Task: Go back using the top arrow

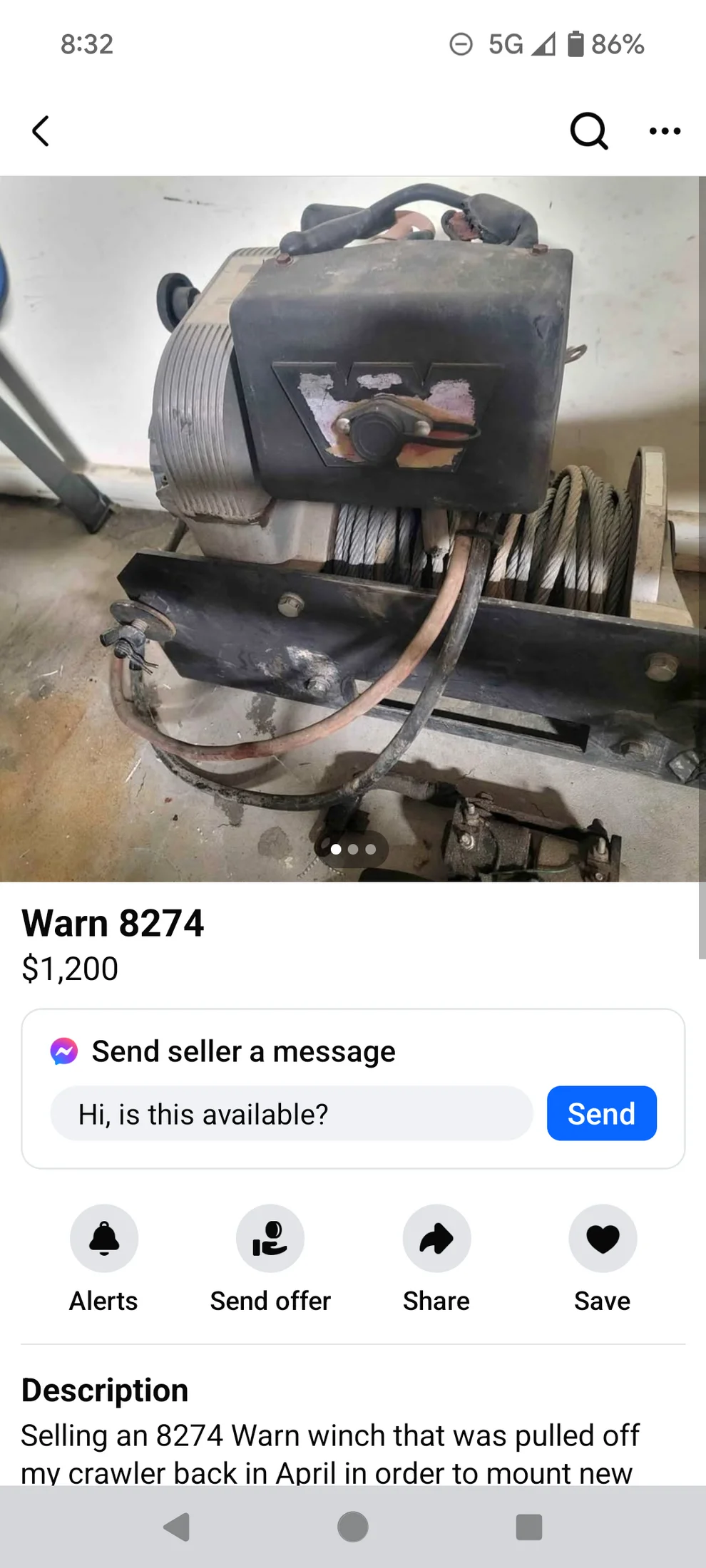Action: (x=41, y=131)
